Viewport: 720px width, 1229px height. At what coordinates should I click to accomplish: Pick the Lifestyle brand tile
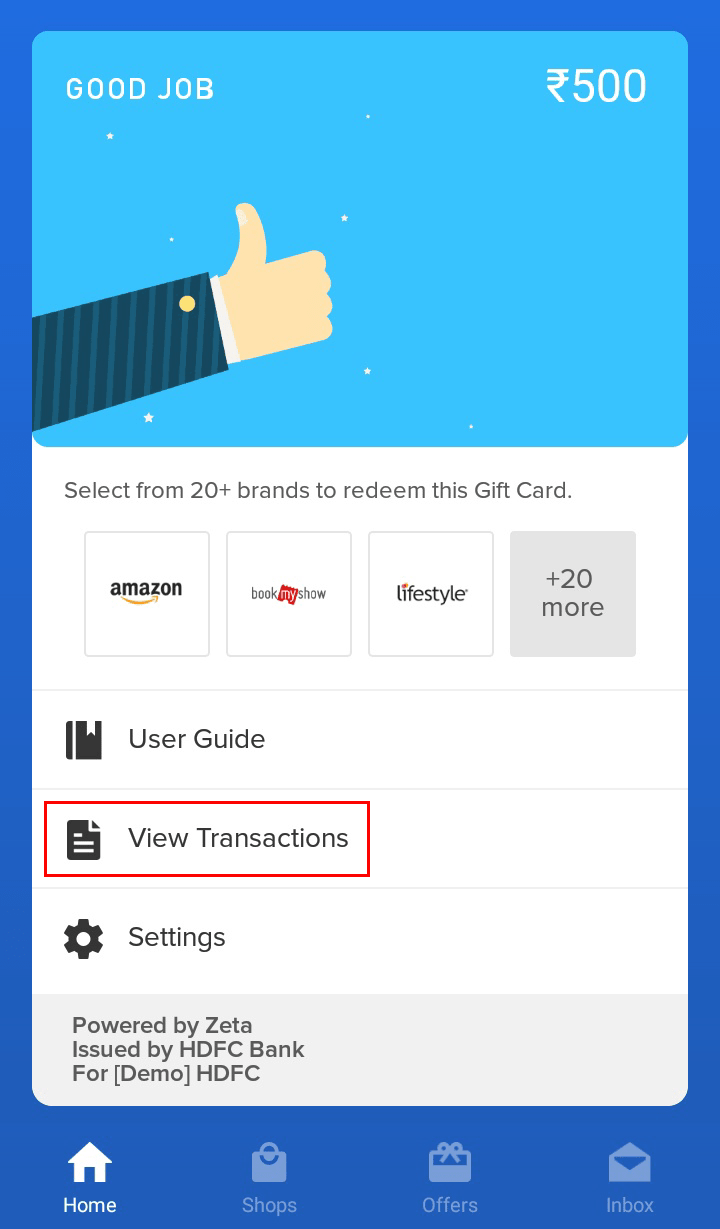pos(431,594)
